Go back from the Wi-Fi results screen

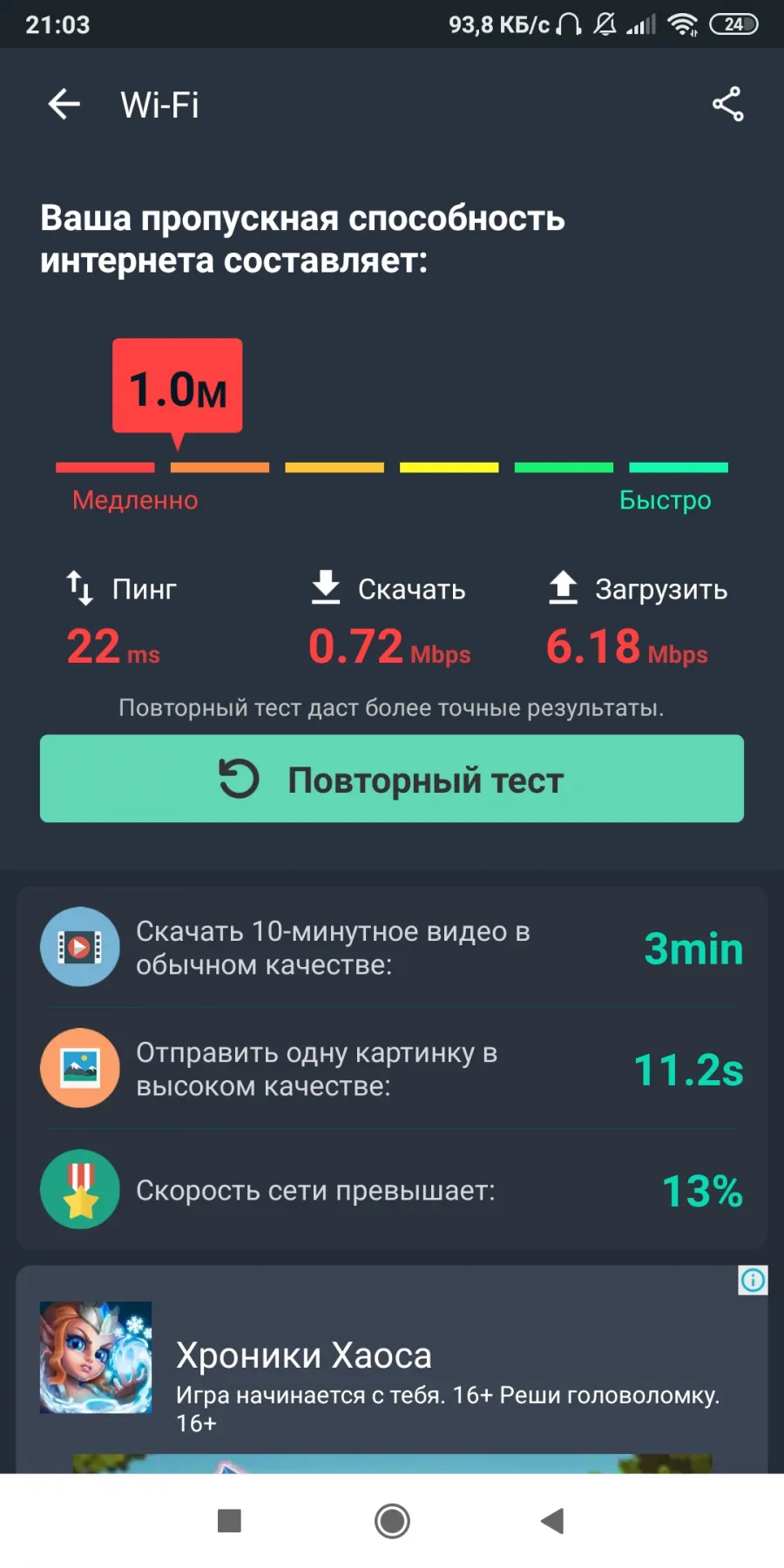click(x=64, y=105)
